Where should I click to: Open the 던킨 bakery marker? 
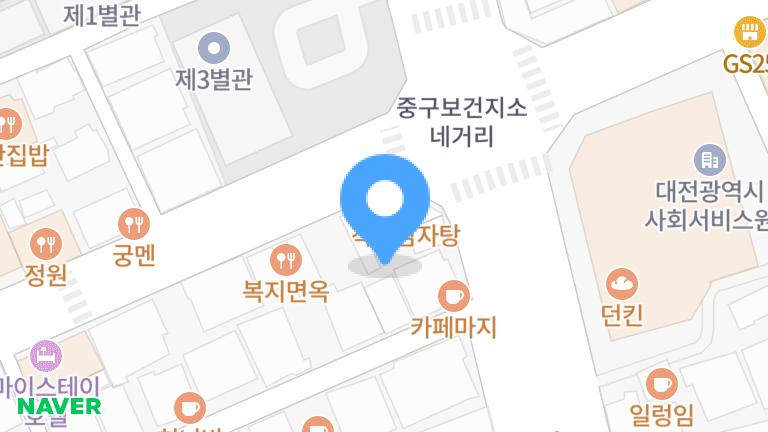tap(622, 284)
